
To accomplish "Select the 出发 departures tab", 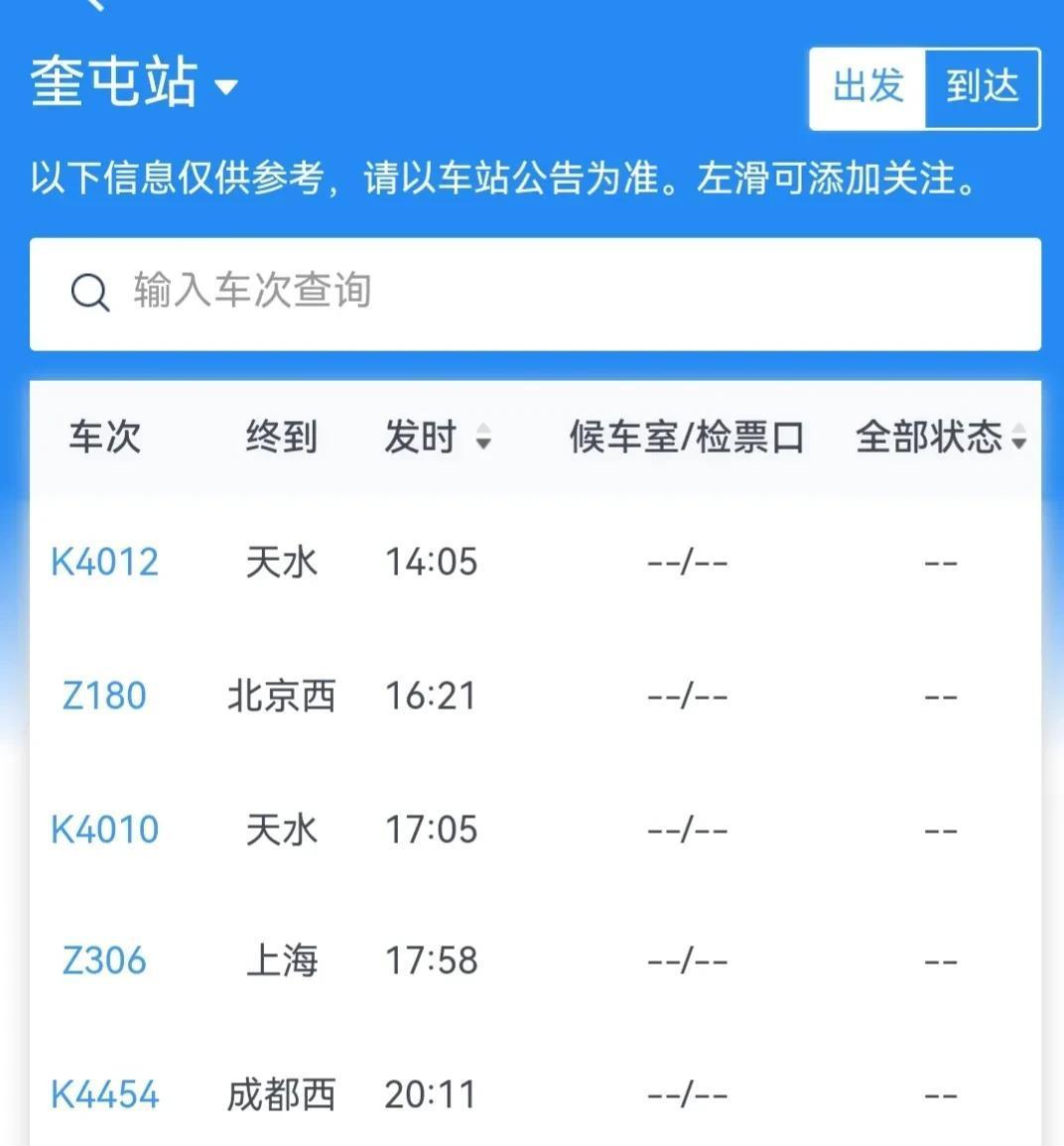I will pos(865,89).
